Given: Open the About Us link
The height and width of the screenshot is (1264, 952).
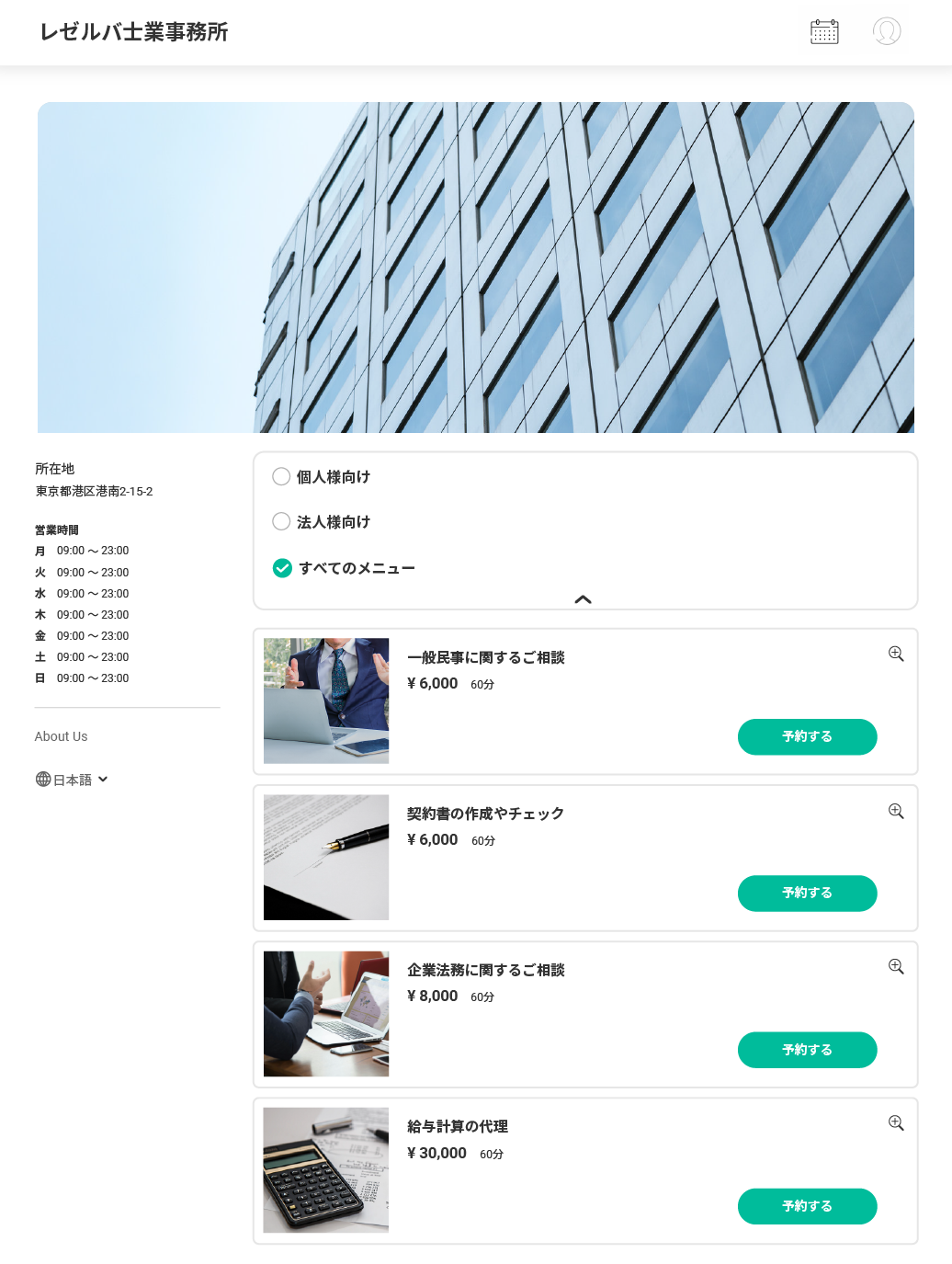Looking at the screenshot, I should pyautogui.click(x=62, y=736).
